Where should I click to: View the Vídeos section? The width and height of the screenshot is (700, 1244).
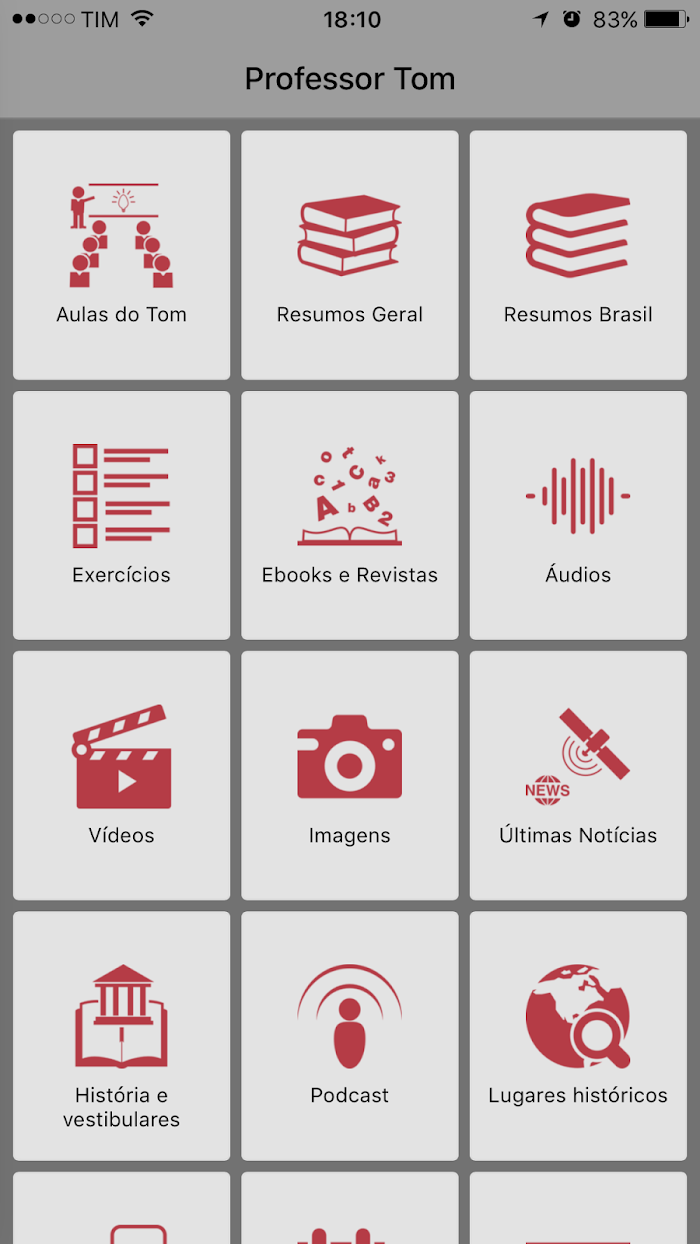(x=121, y=776)
